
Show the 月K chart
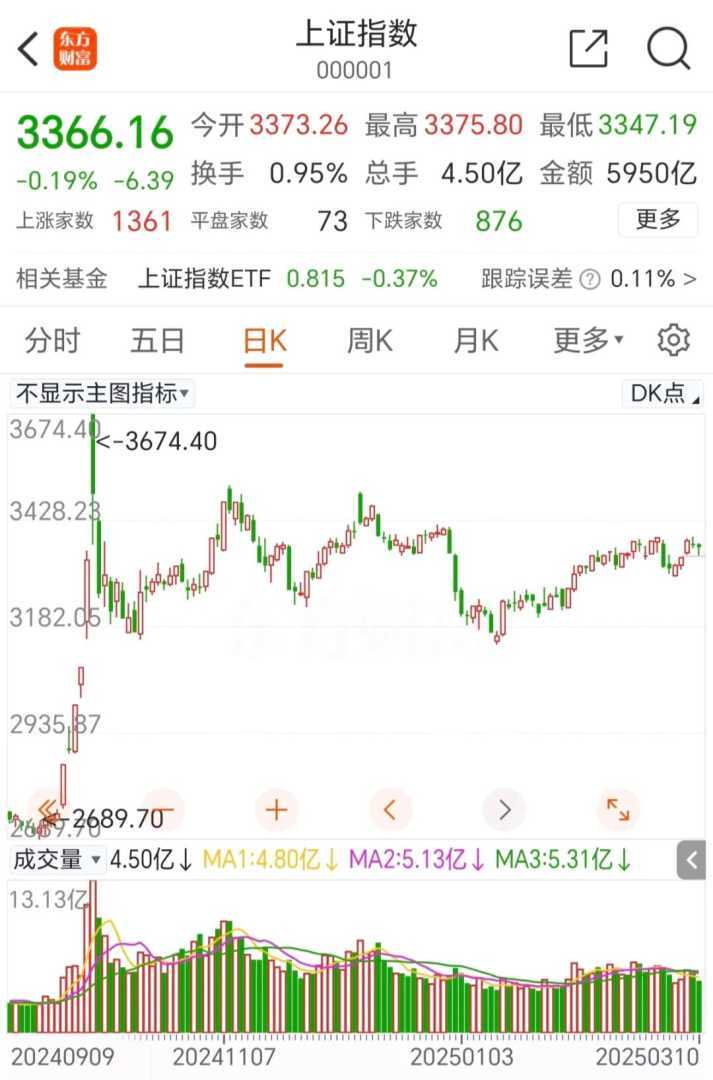click(x=476, y=341)
